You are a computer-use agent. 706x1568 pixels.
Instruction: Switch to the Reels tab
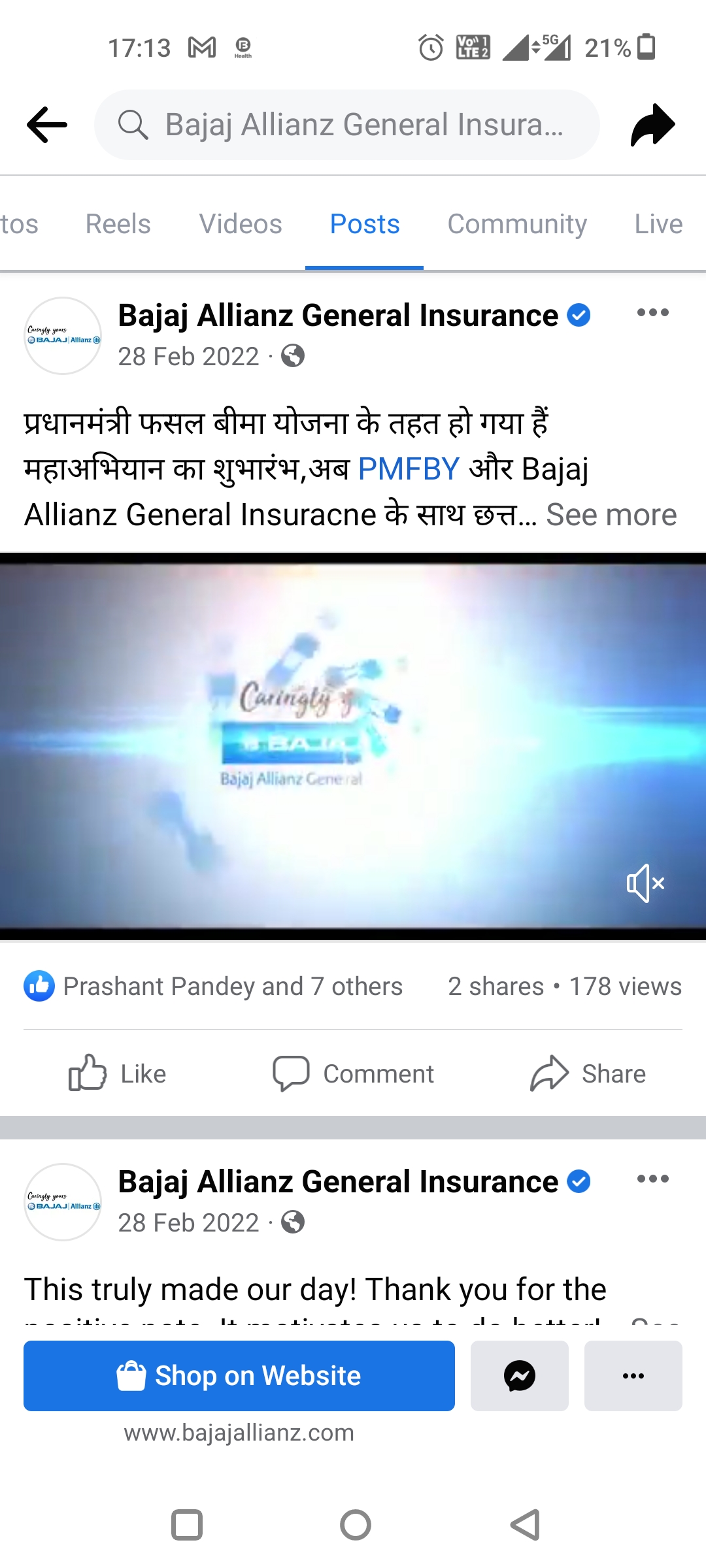(x=118, y=224)
